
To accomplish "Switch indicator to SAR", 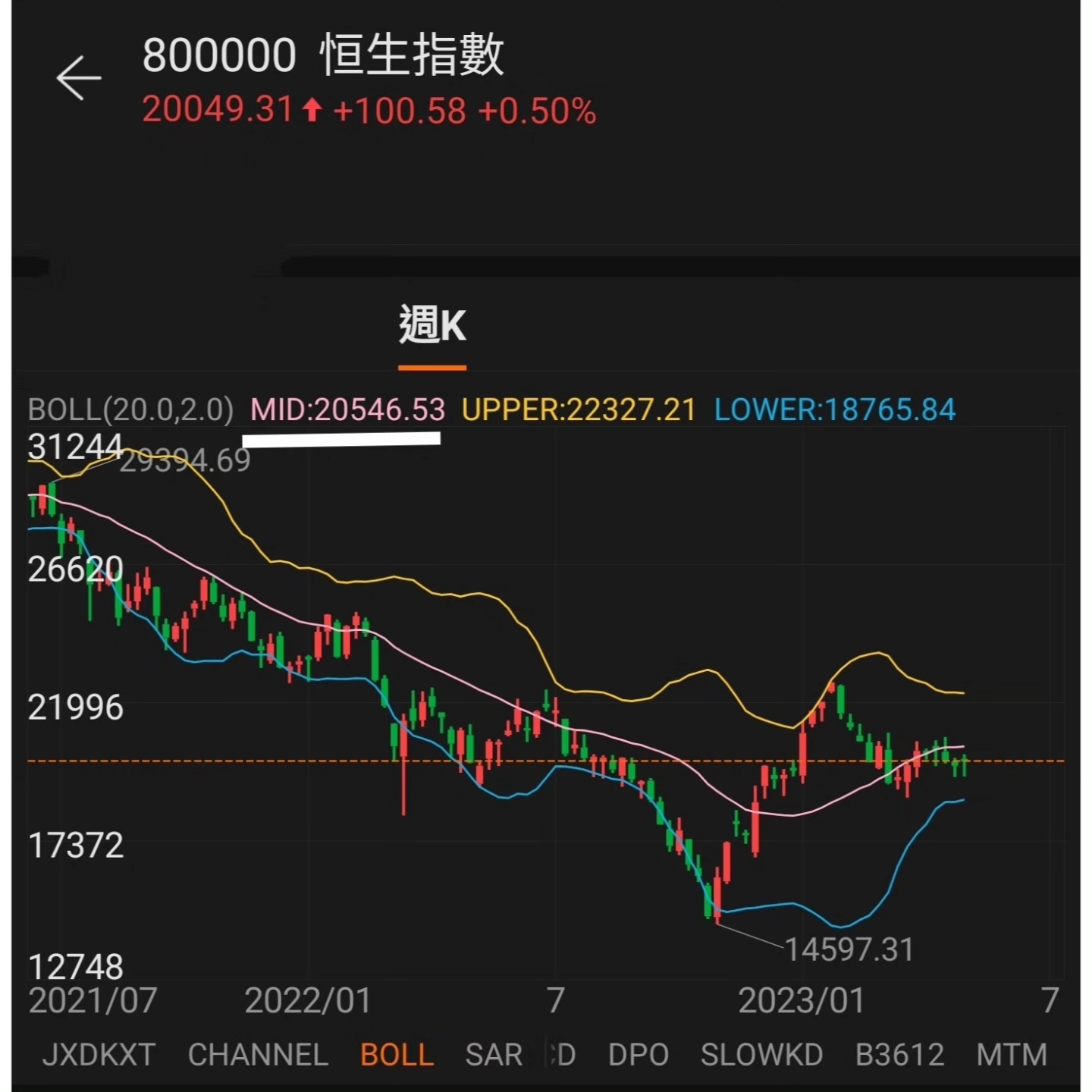I will pyautogui.click(x=494, y=1055).
